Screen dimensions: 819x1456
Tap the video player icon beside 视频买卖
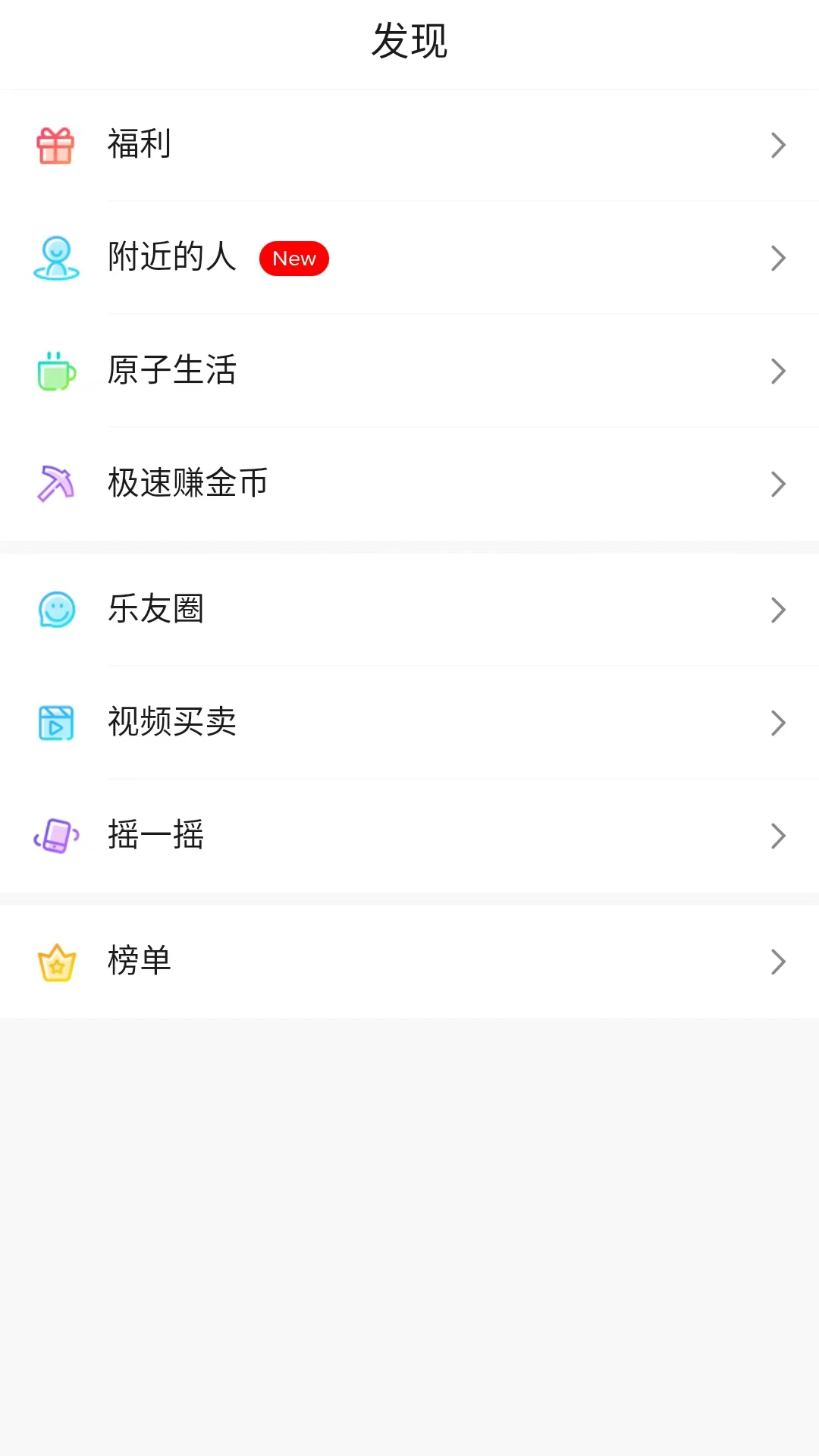click(x=56, y=723)
